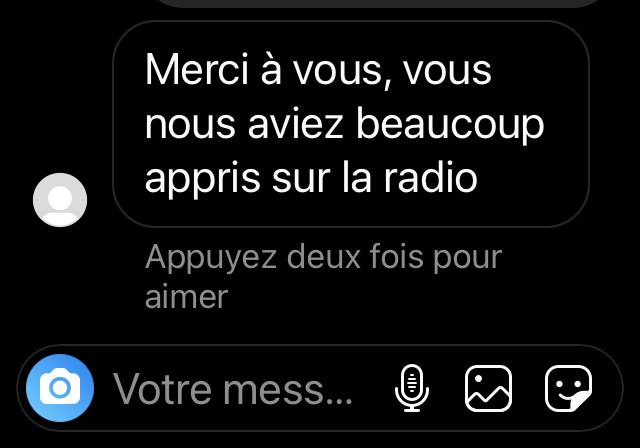This screenshot has height=448, width=640.
Task: Open the sender's profile avatar
Action: (x=60, y=200)
